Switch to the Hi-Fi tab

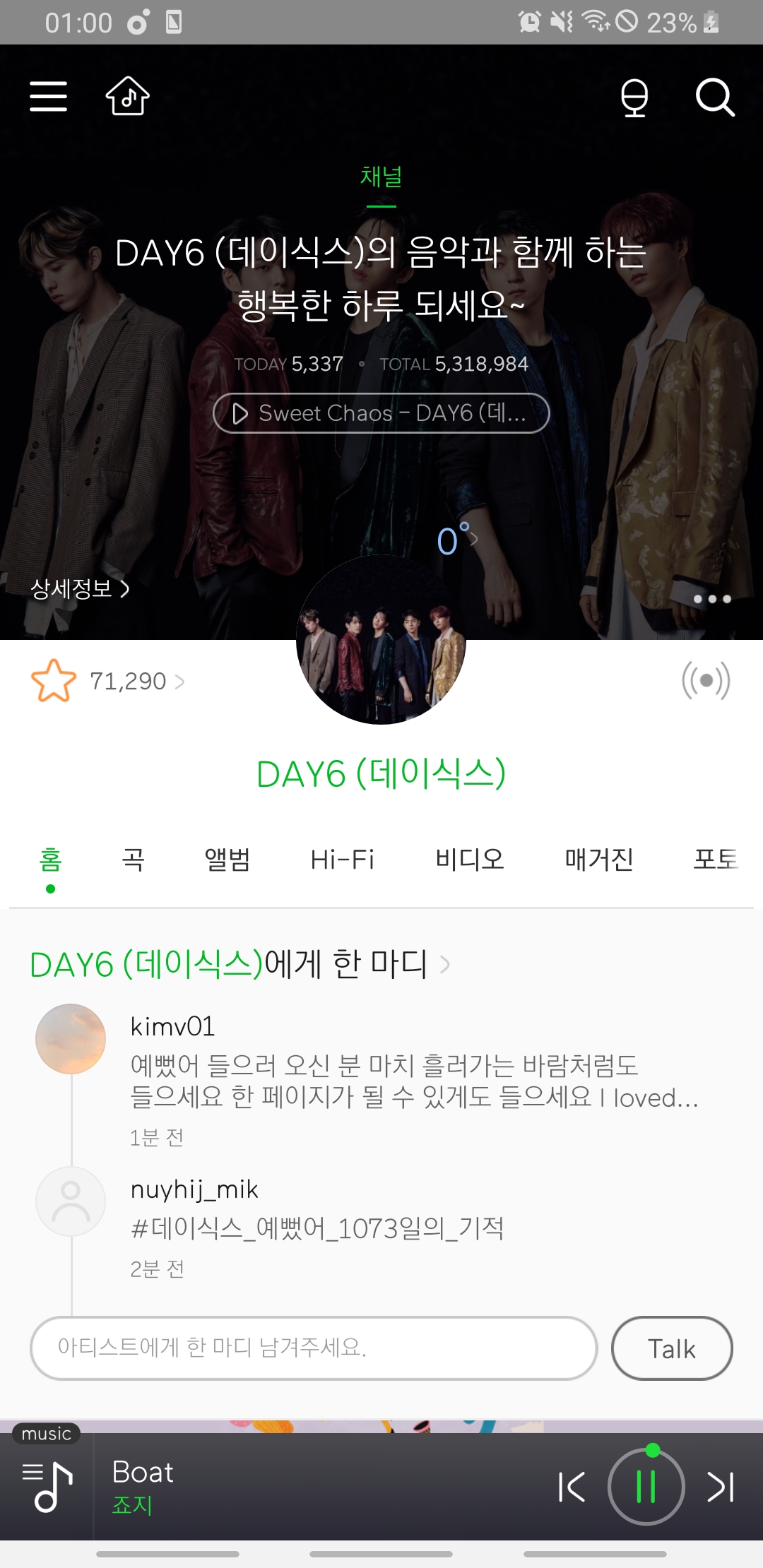click(x=342, y=860)
